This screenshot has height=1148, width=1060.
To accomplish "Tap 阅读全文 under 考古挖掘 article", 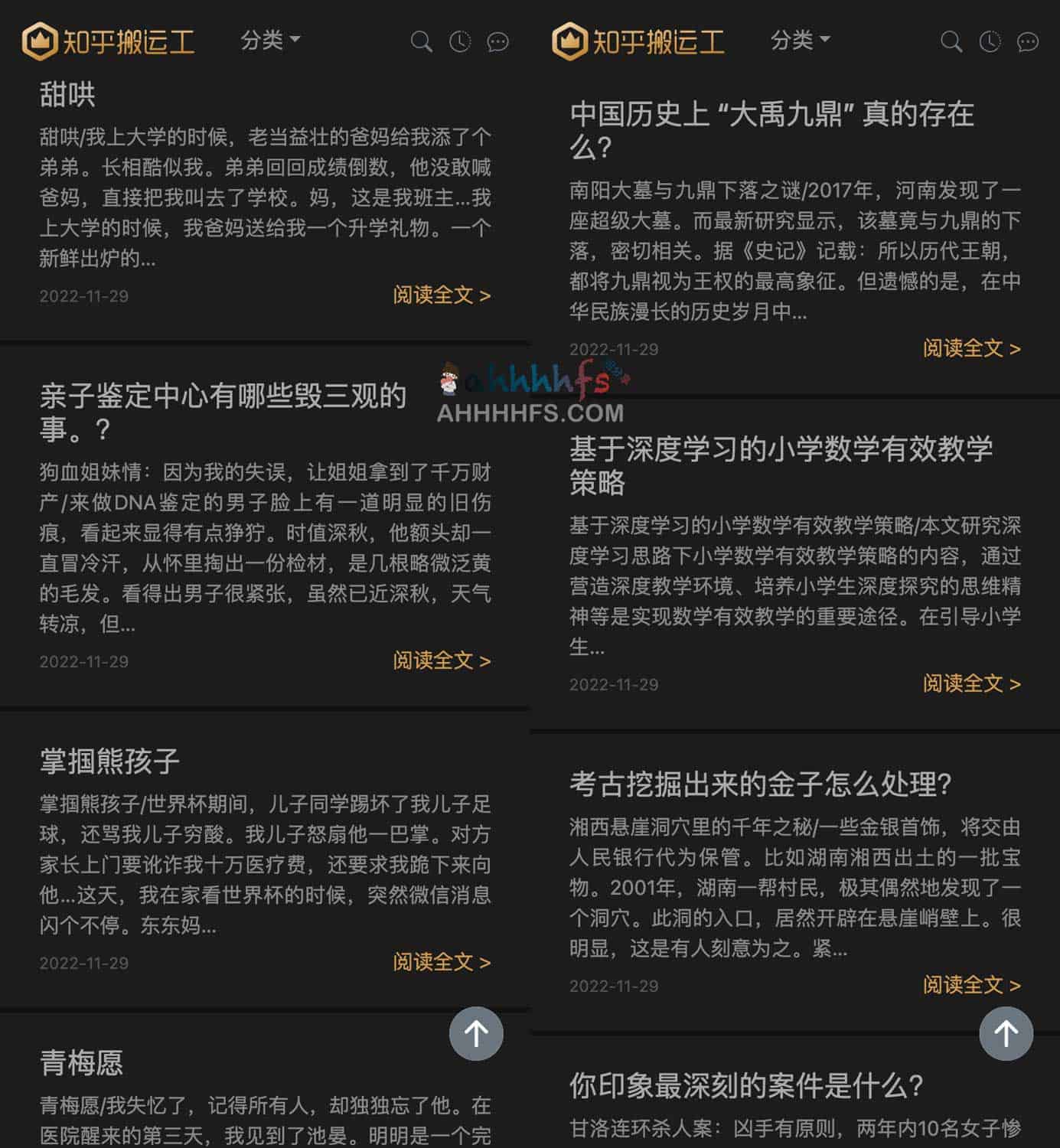I will pyautogui.click(x=971, y=985).
